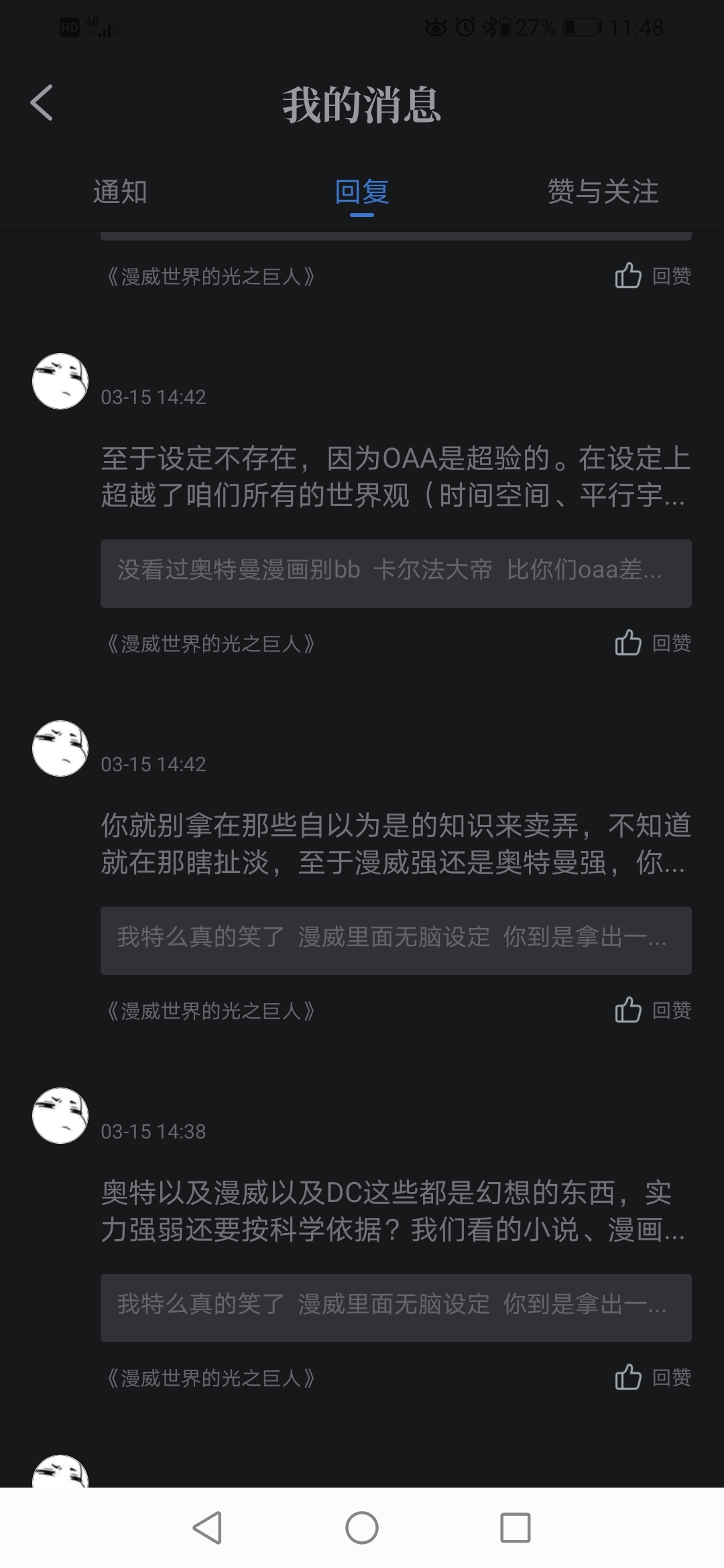Tap 回赞 under the 03-15 14:38 reply
Viewport: 724px width, 1568px height.
pos(653,1378)
